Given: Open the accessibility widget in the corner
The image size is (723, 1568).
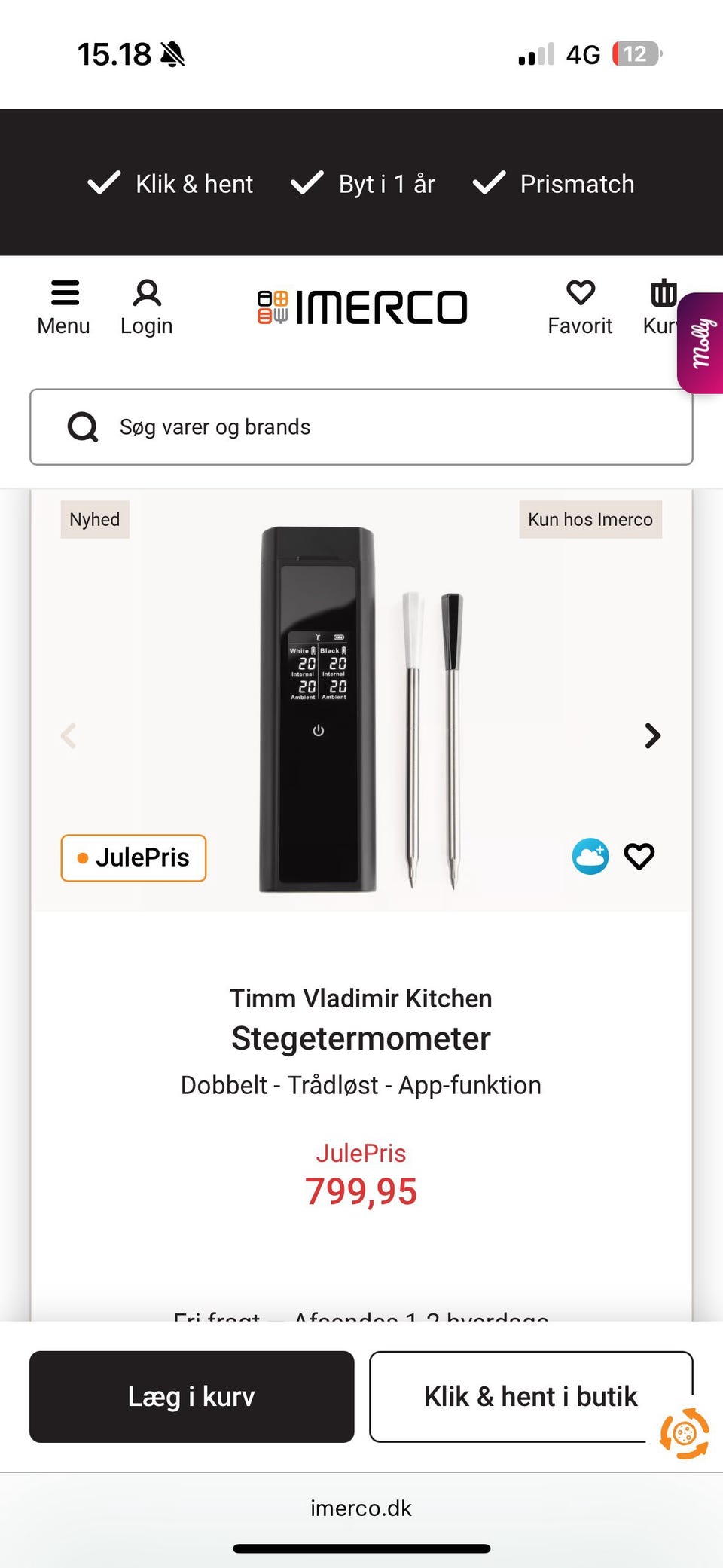Looking at the screenshot, I should pyautogui.click(x=684, y=1432).
